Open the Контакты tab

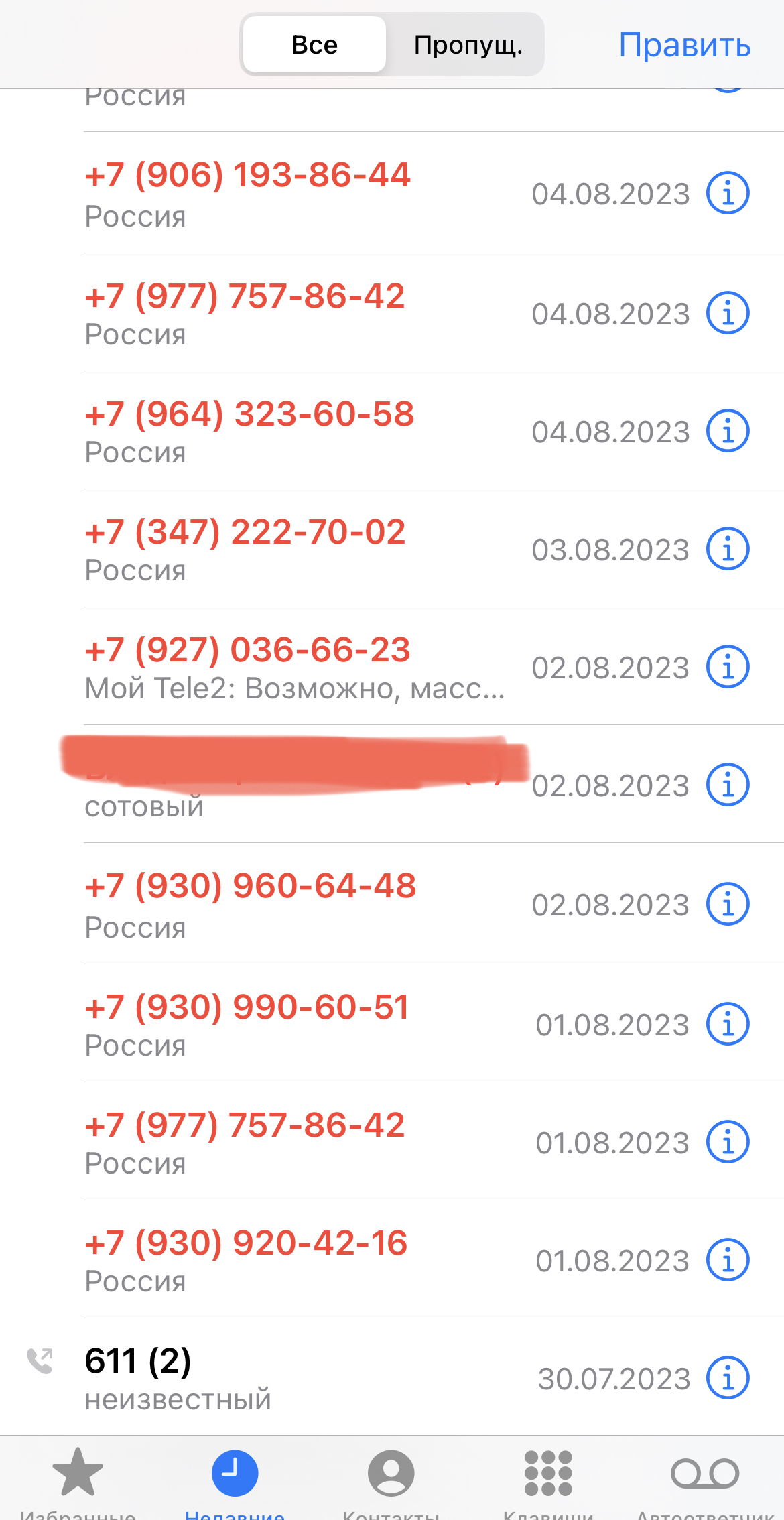(391, 1481)
